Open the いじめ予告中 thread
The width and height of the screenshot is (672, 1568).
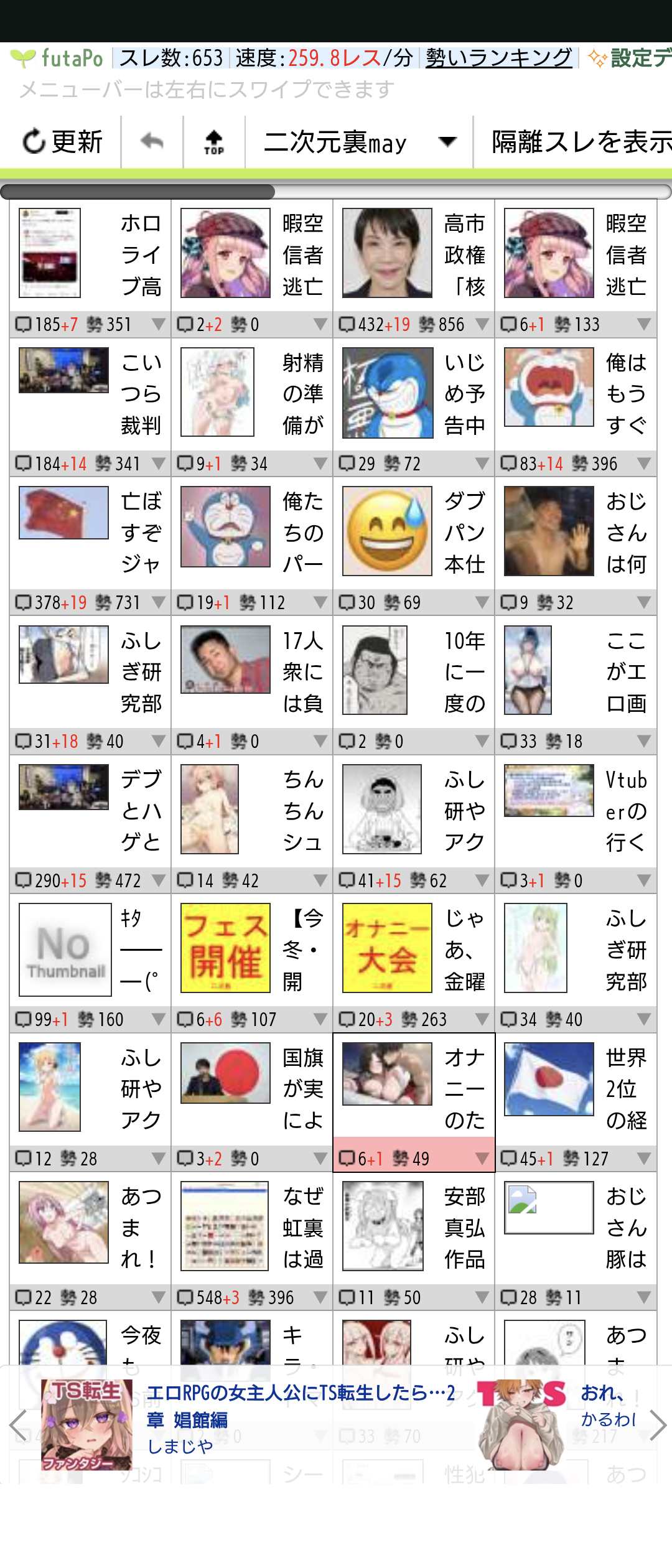pos(413,393)
